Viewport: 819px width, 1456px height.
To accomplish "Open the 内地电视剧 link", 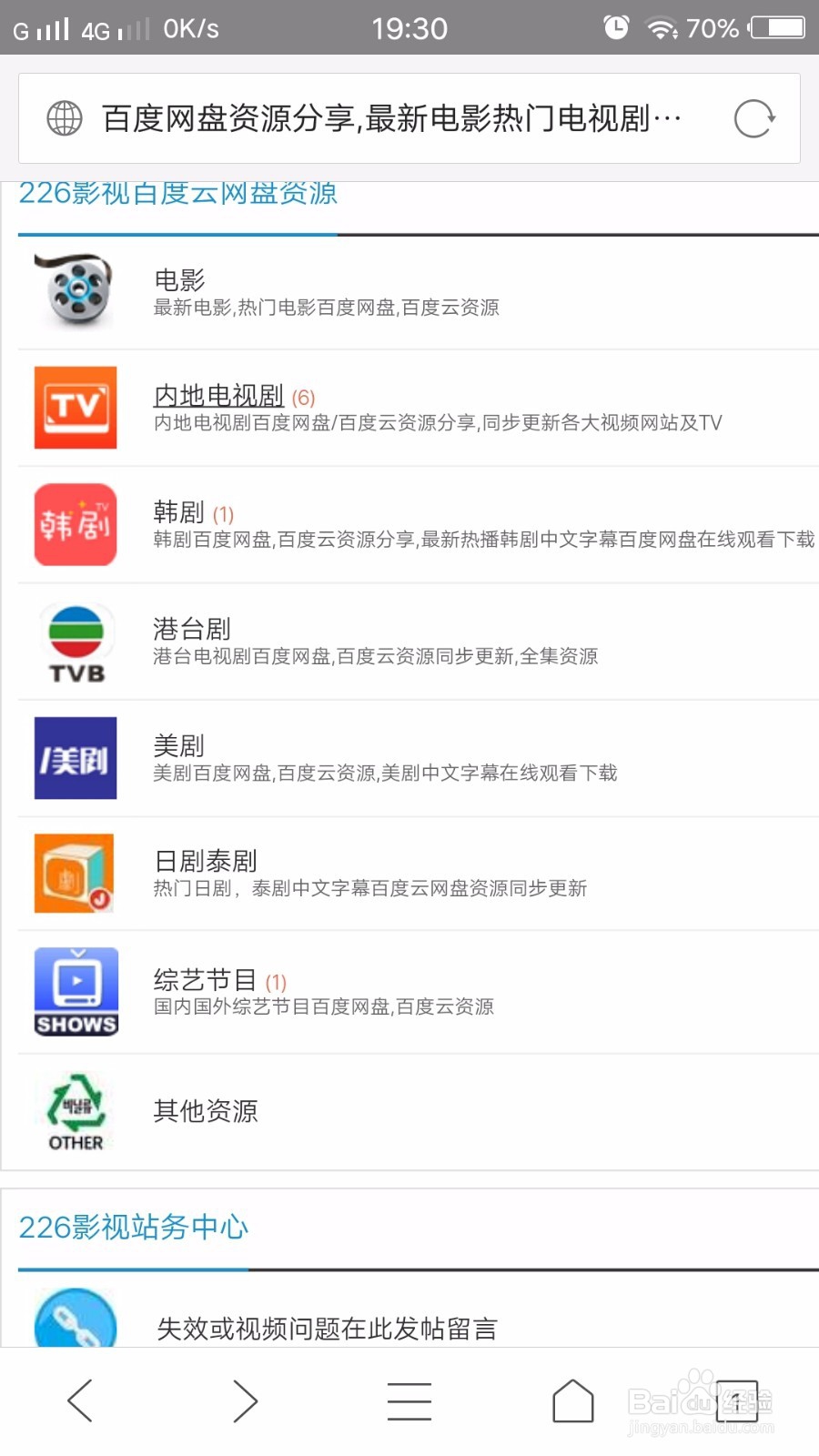I will pos(218,396).
